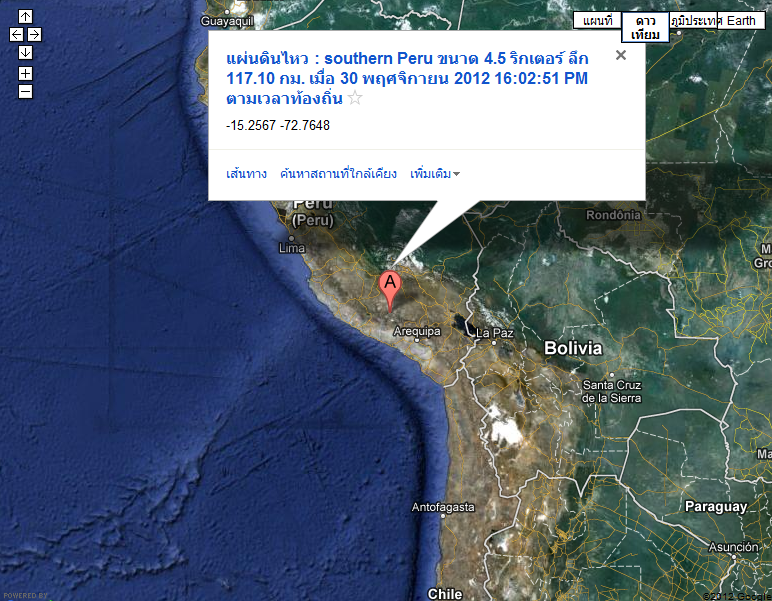Viewport: 772px width, 601px height.
Task: Pan the map right with the right arrow
Action: coord(34,34)
